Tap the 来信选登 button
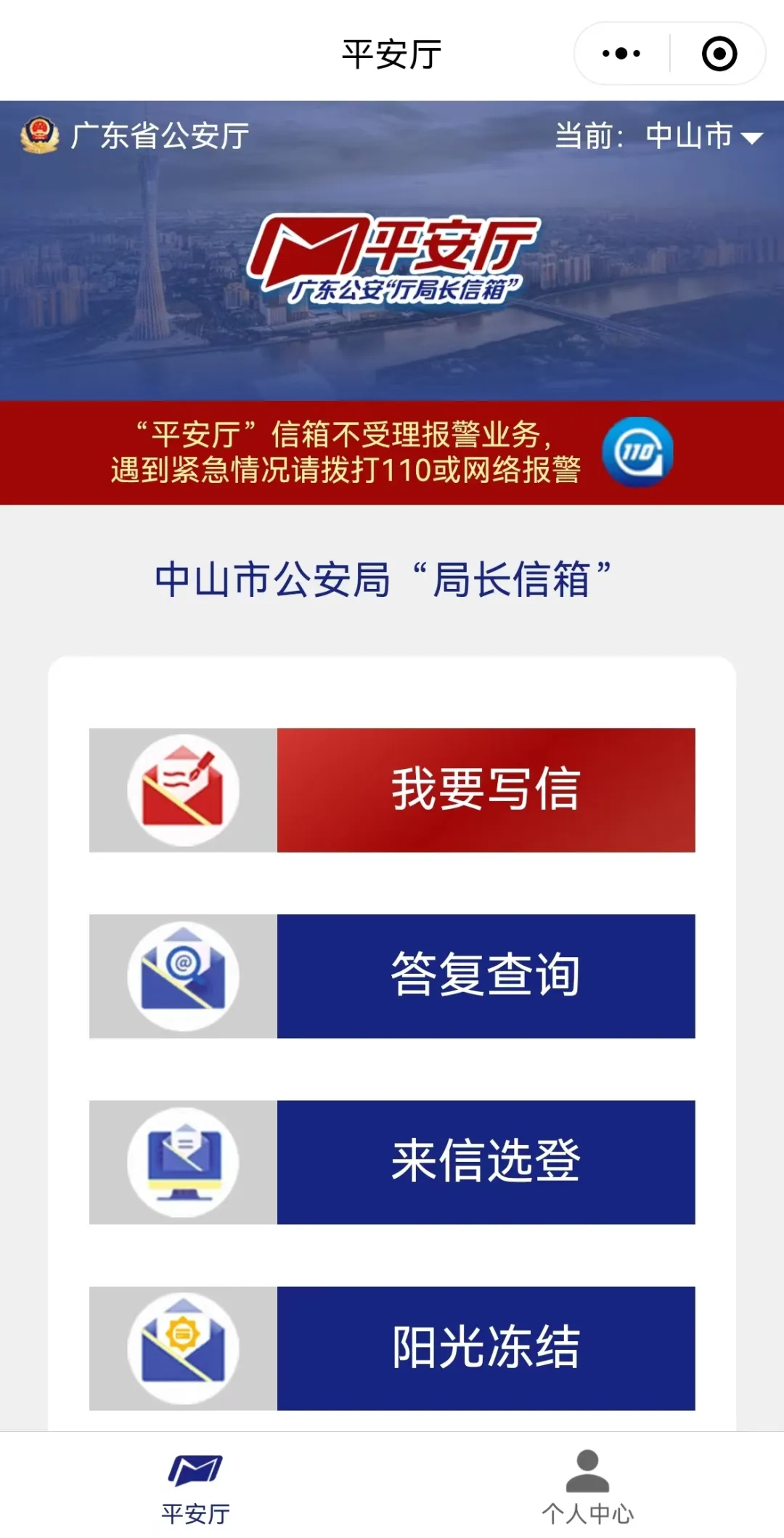This screenshot has width=784, height=1538. click(485, 1161)
